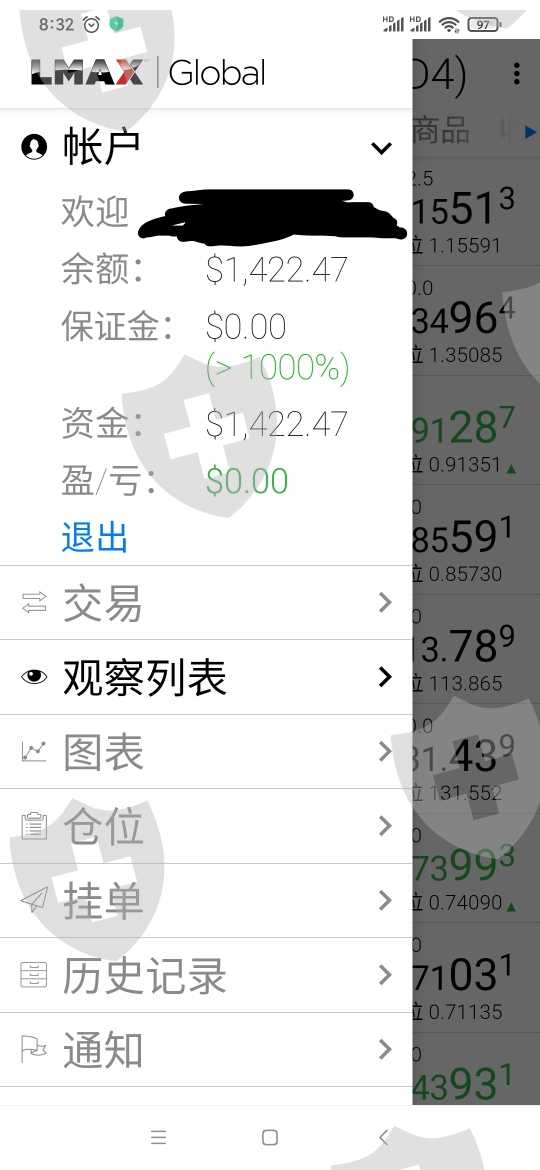Tap 退出 to log out

[95, 537]
